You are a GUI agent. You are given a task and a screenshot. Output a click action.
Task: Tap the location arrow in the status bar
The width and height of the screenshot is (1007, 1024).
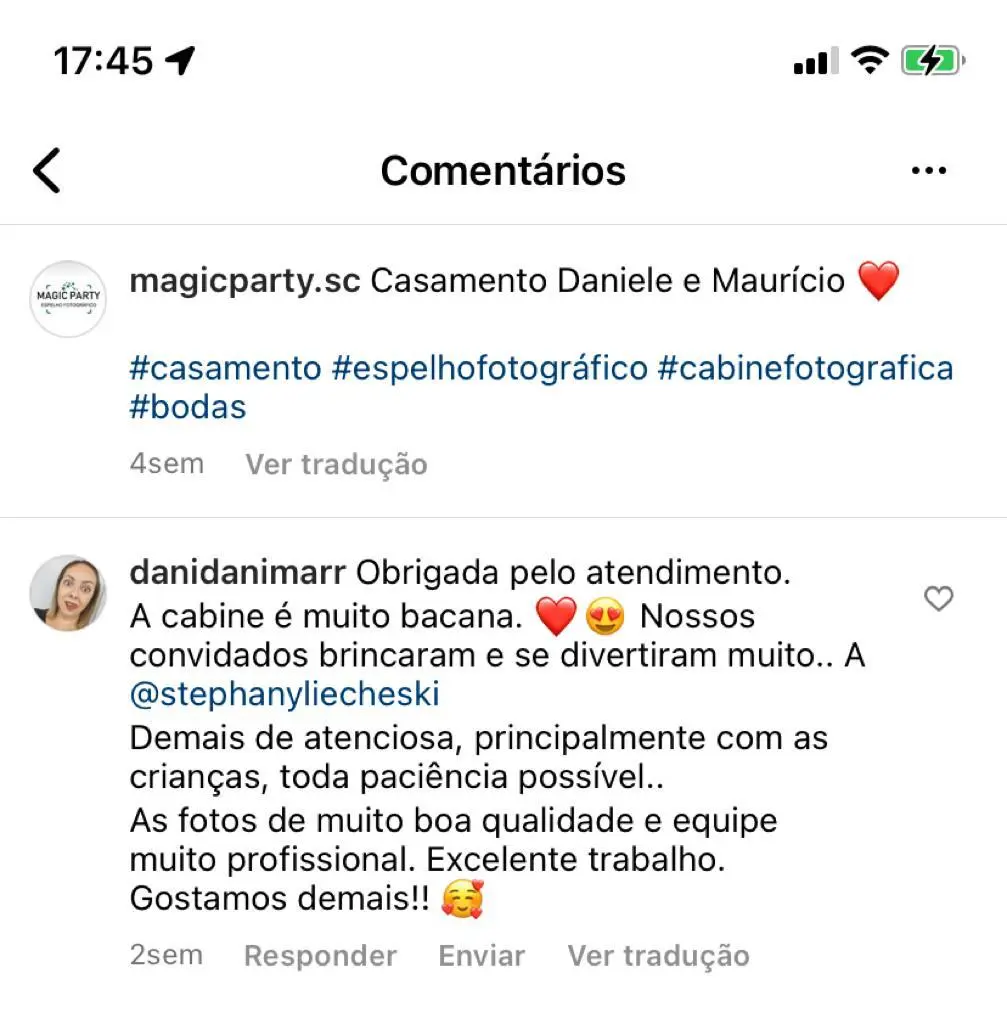click(180, 60)
